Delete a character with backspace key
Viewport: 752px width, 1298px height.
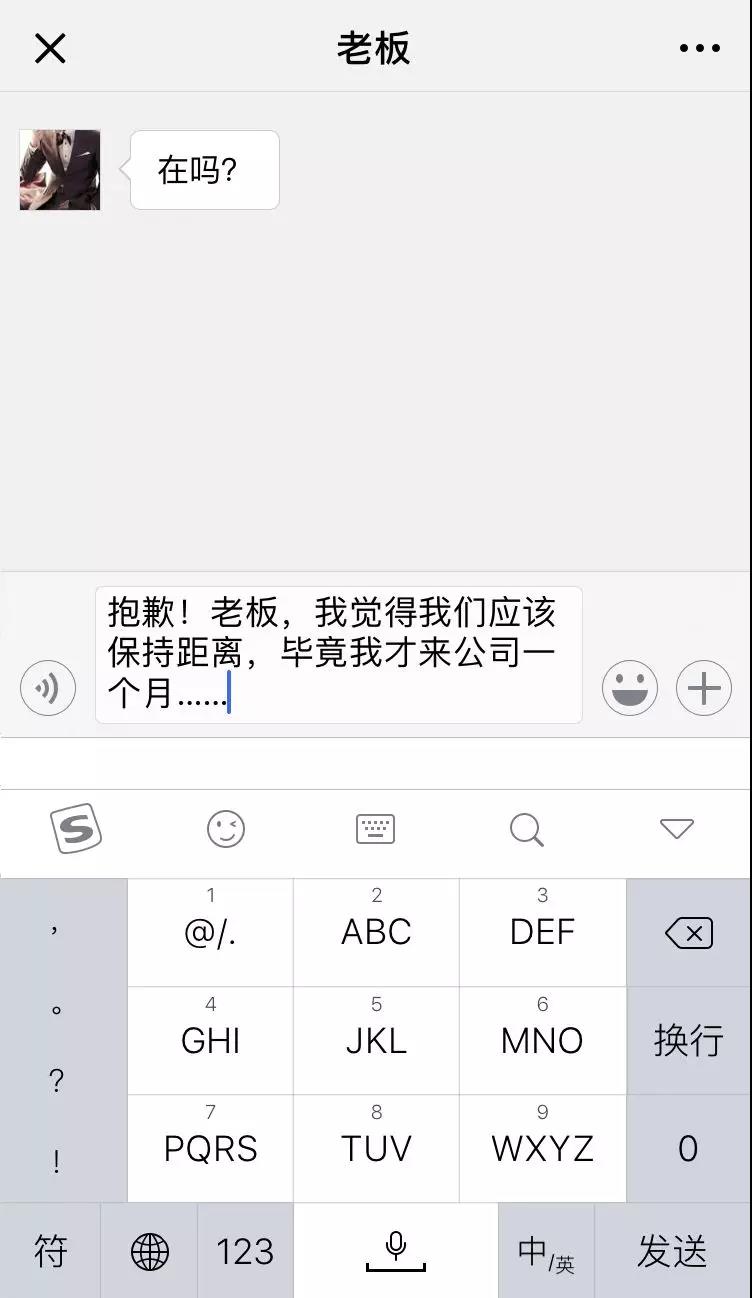(x=688, y=933)
